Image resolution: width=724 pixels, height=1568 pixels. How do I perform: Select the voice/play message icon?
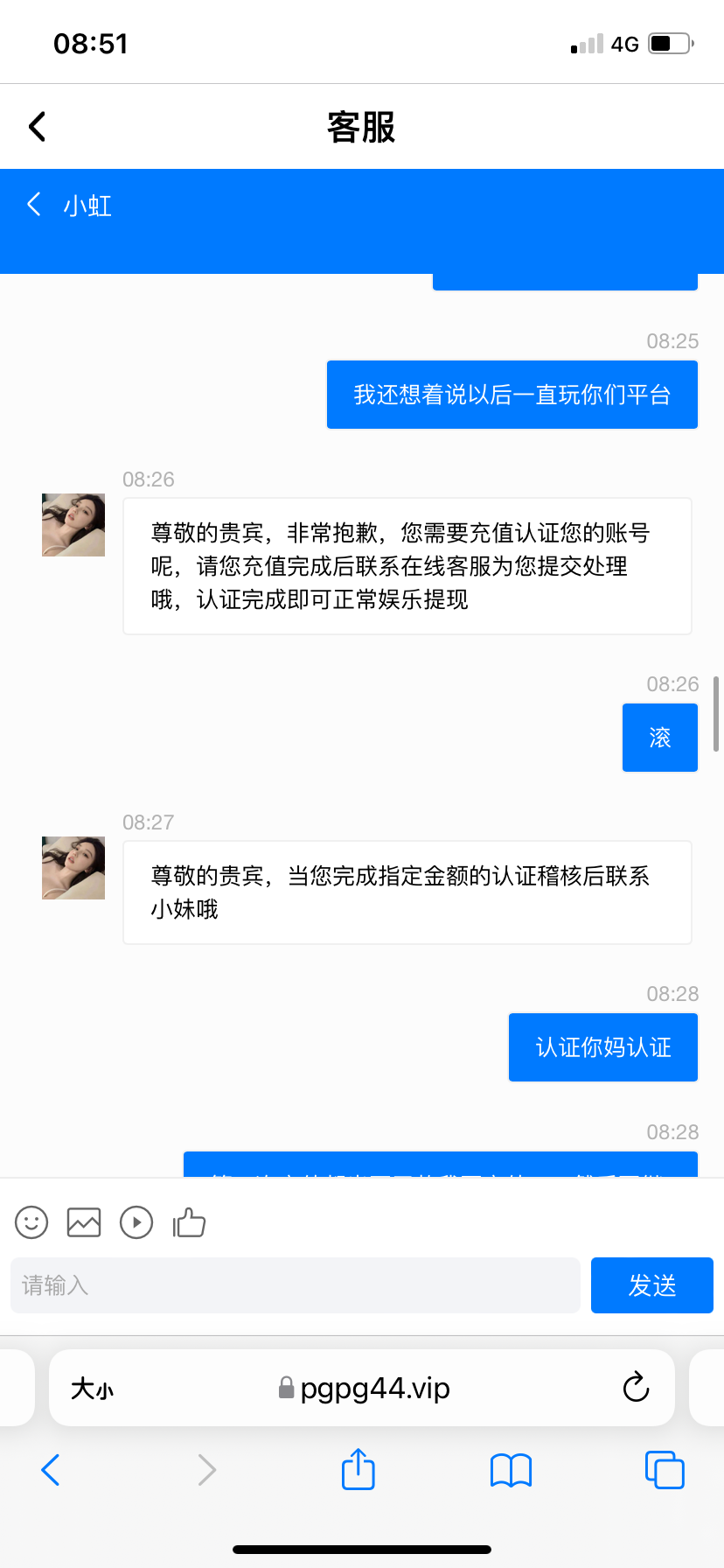[x=136, y=1221]
